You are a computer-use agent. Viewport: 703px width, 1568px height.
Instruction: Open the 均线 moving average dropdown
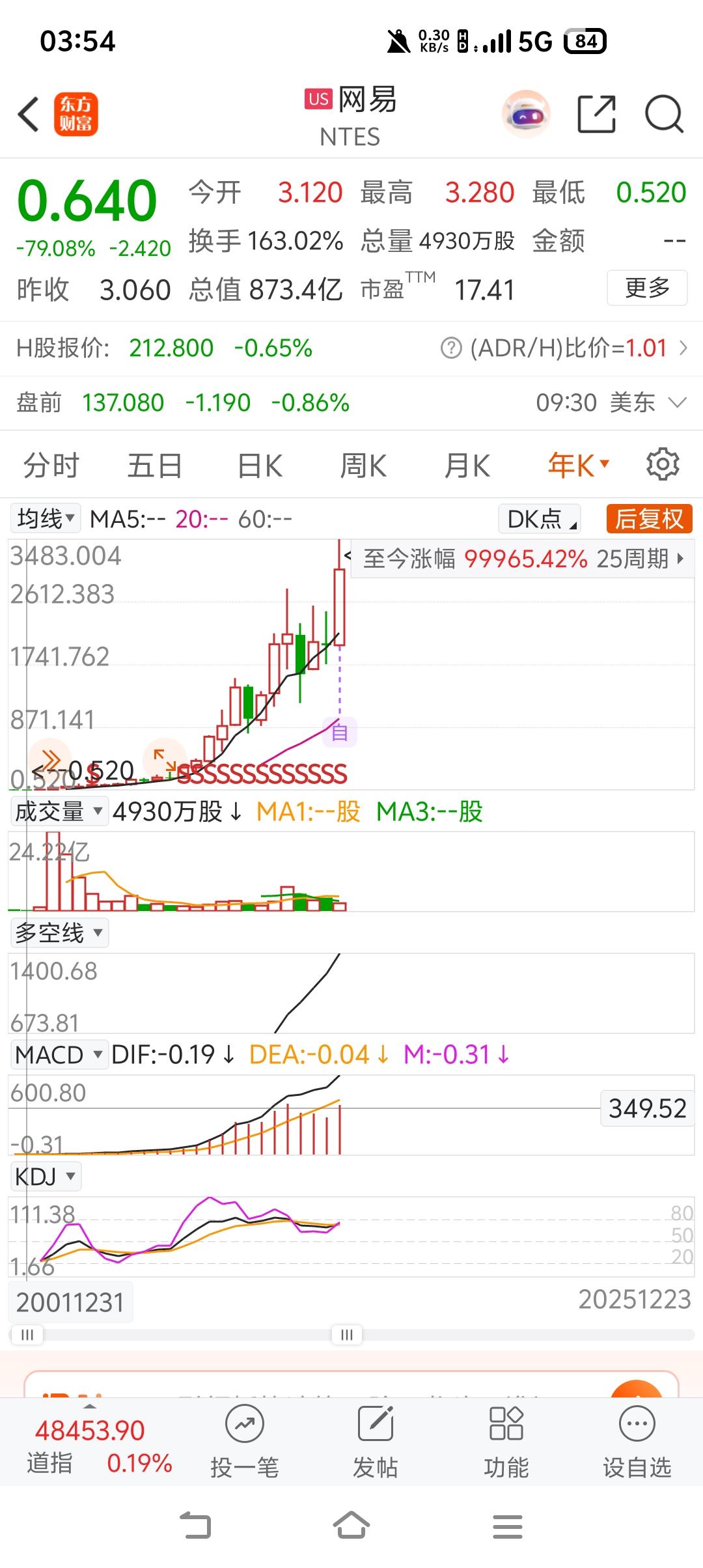click(x=44, y=519)
